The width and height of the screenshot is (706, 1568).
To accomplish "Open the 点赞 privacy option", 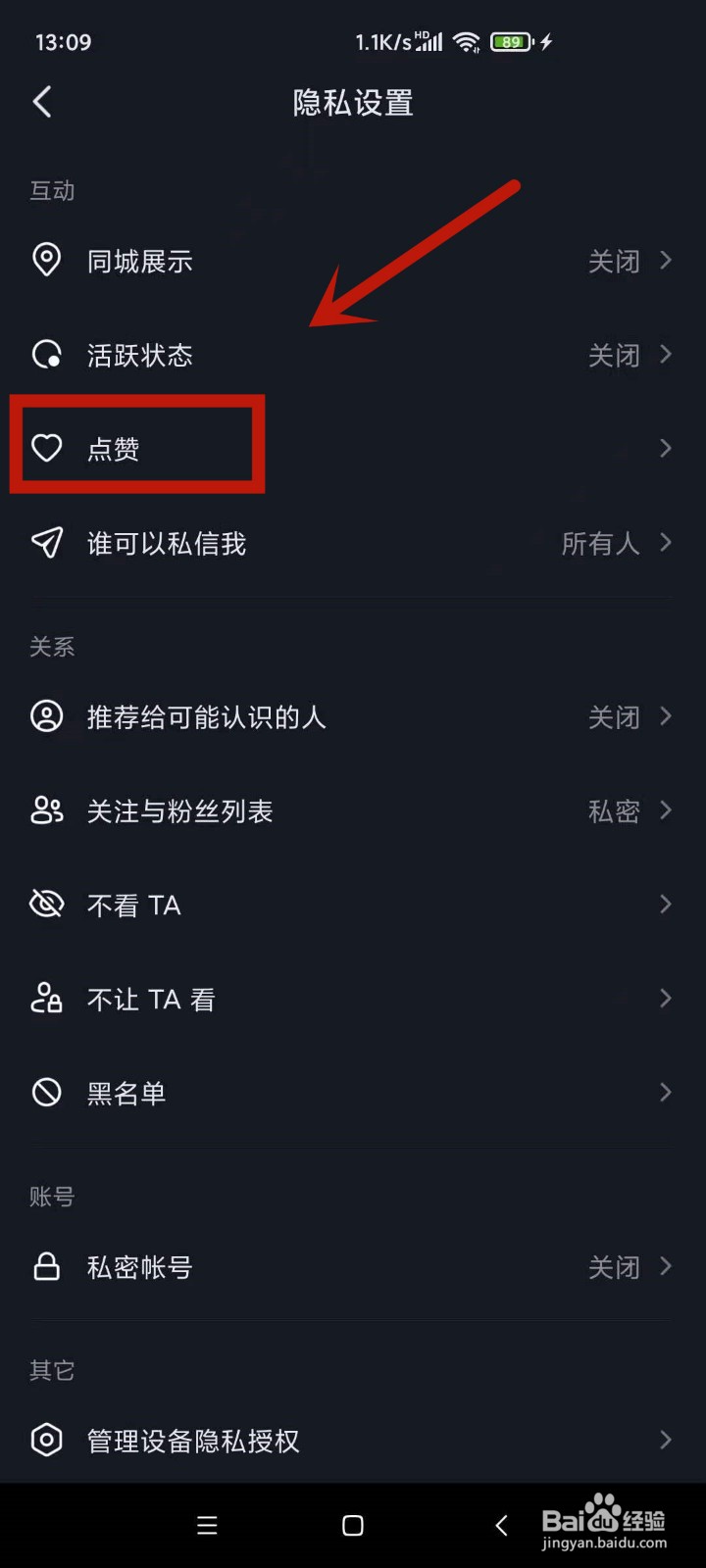I will tap(353, 449).
